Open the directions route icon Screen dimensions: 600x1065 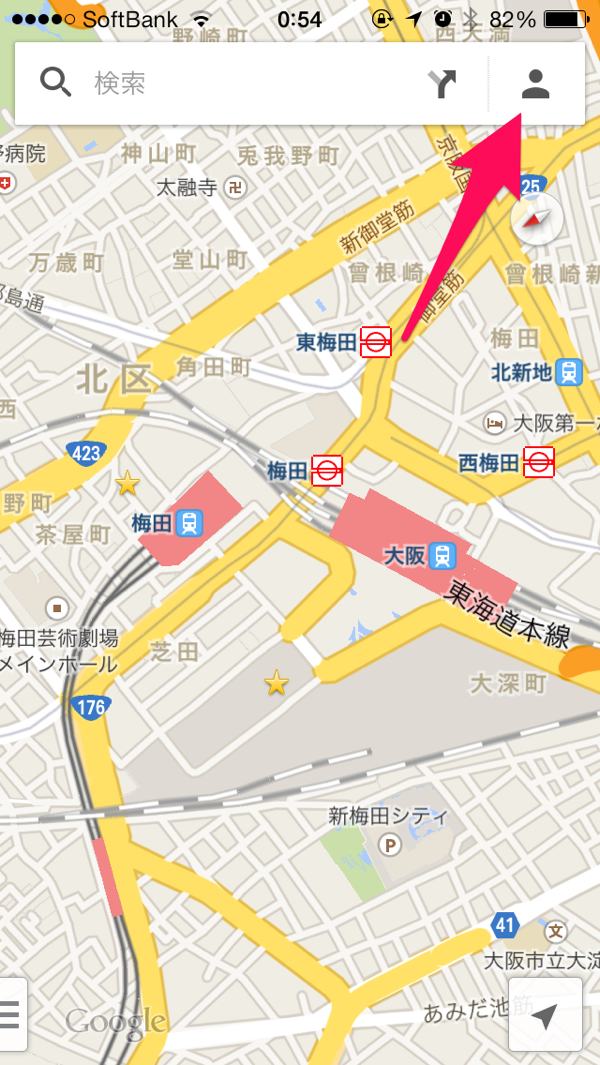tap(442, 84)
